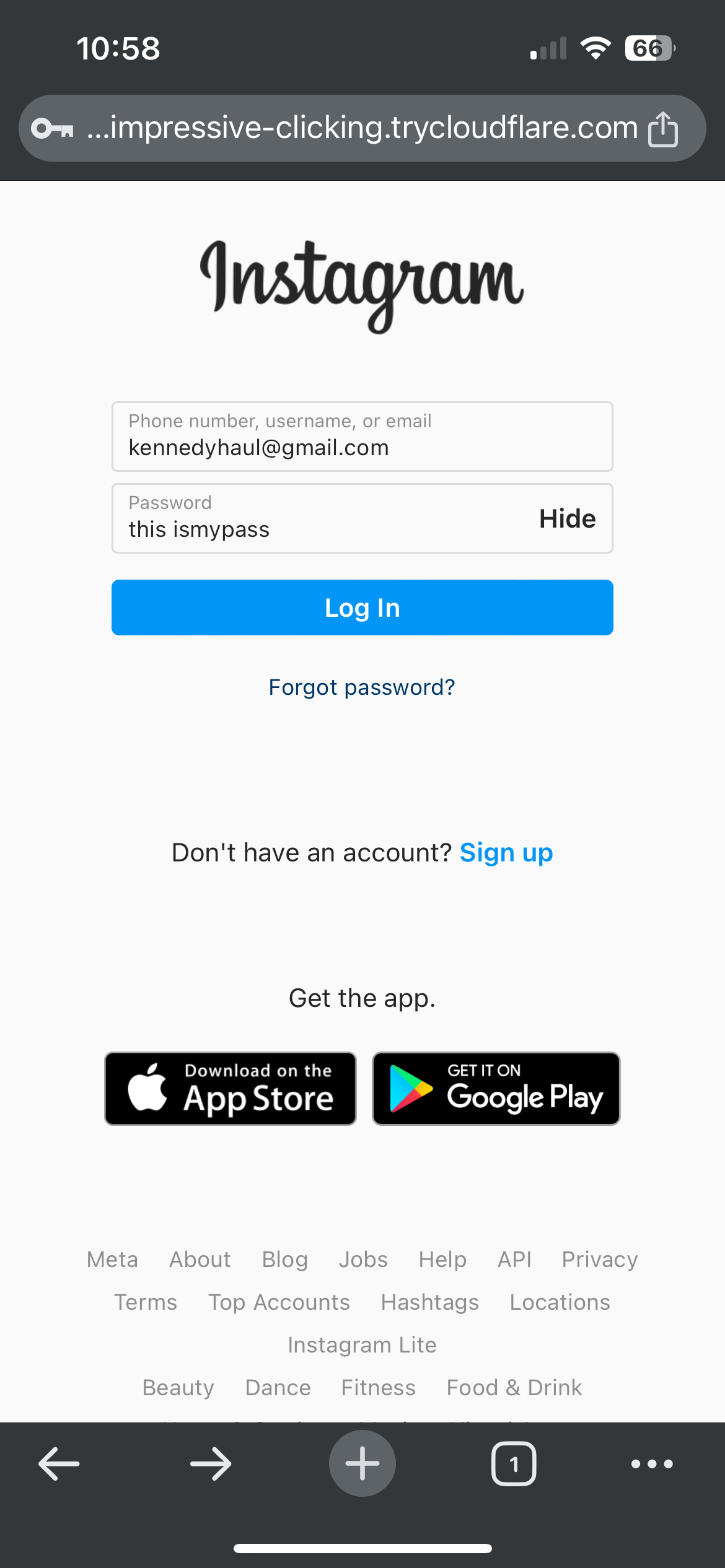Open the Terms footer link
The width and height of the screenshot is (725, 1568).
[x=146, y=1302]
